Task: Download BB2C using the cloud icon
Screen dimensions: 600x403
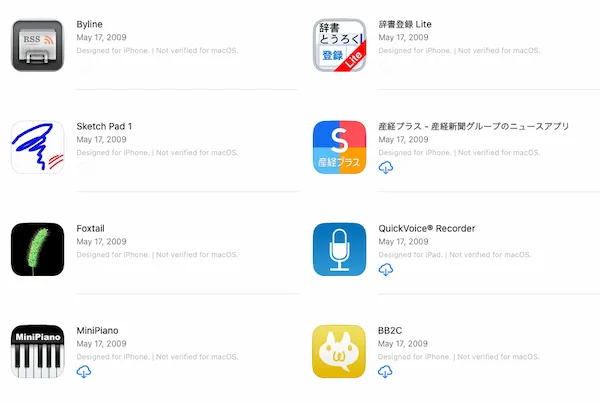Action: (x=386, y=372)
